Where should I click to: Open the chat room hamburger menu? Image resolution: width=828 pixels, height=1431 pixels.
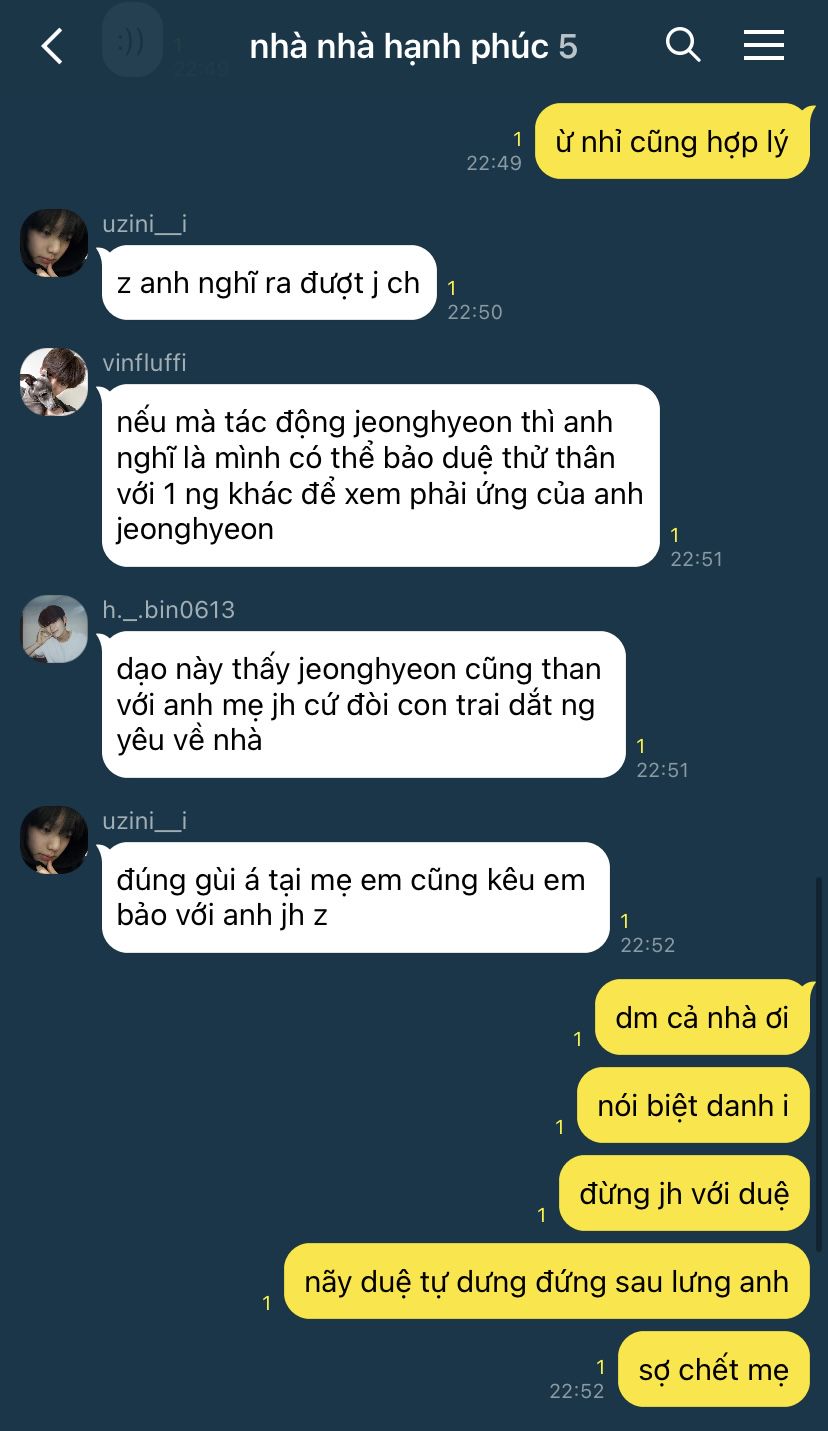click(x=763, y=45)
